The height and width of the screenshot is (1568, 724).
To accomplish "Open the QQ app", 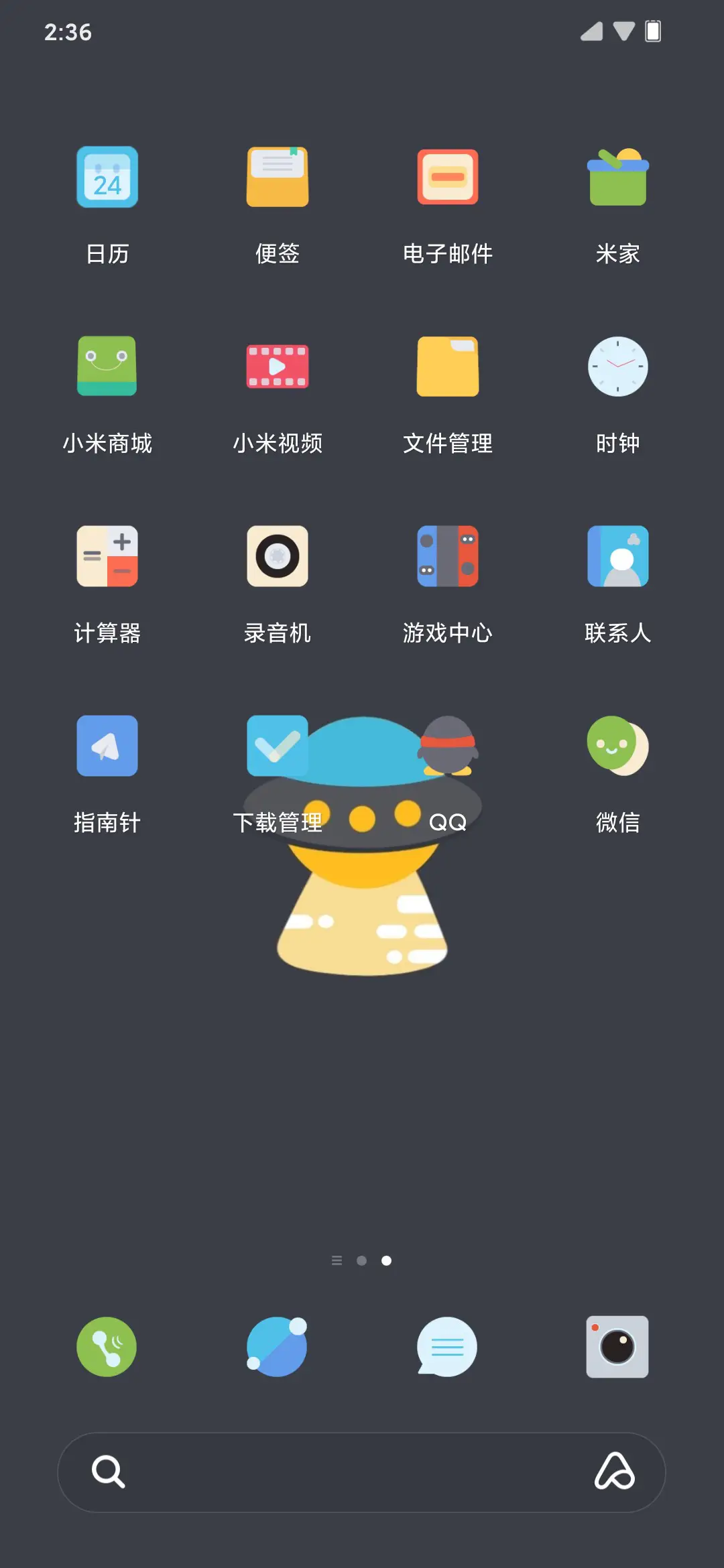I will pyautogui.click(x=448, y=746).
